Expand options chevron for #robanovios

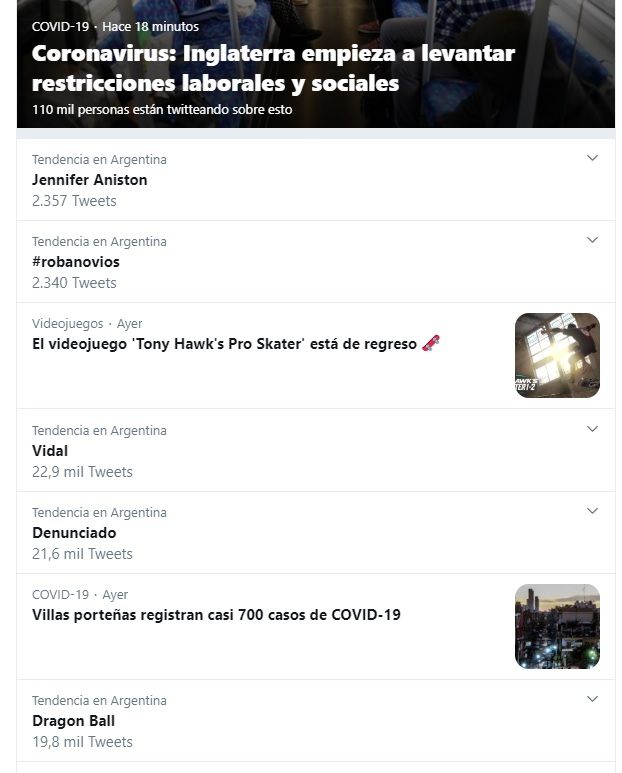tap(592, 240)
